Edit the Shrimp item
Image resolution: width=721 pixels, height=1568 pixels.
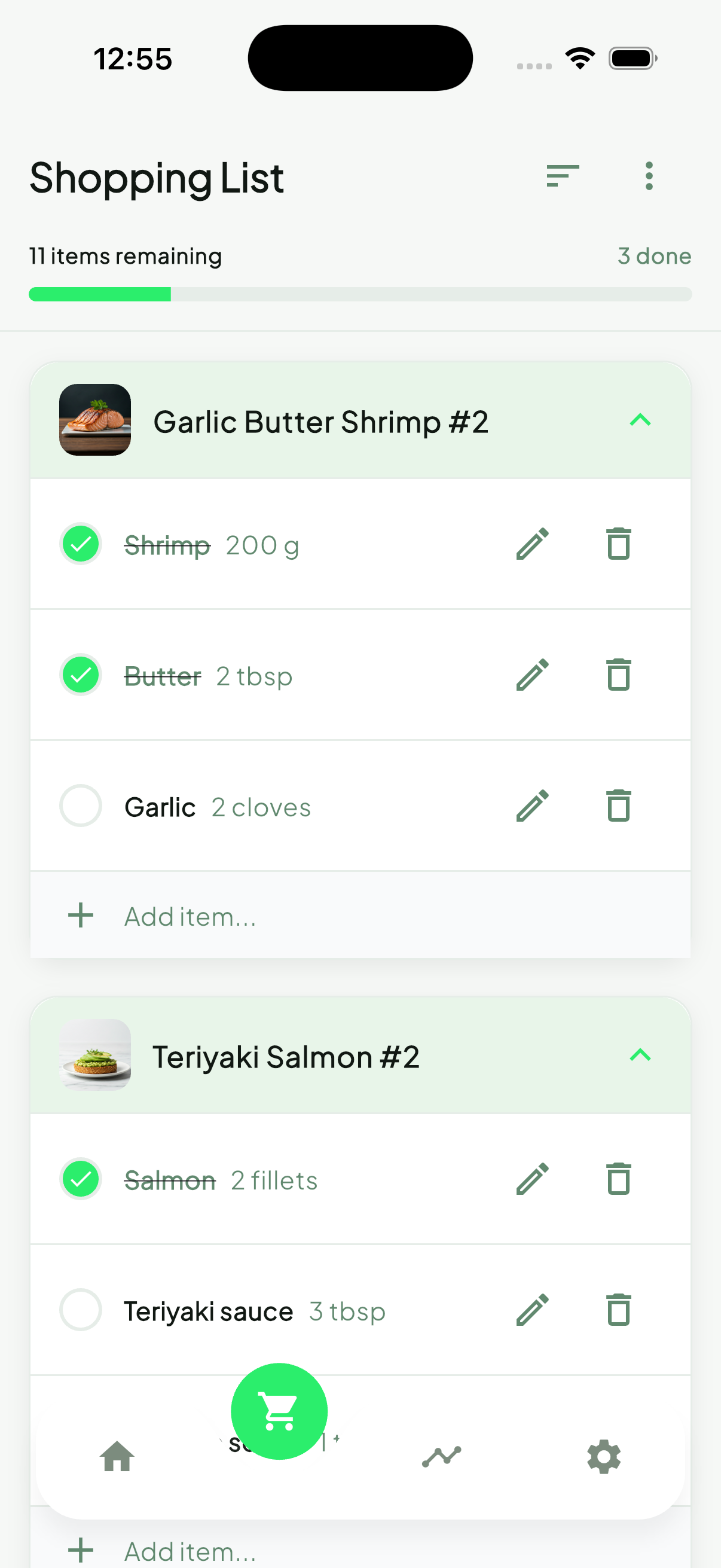(x=533, y=544)
